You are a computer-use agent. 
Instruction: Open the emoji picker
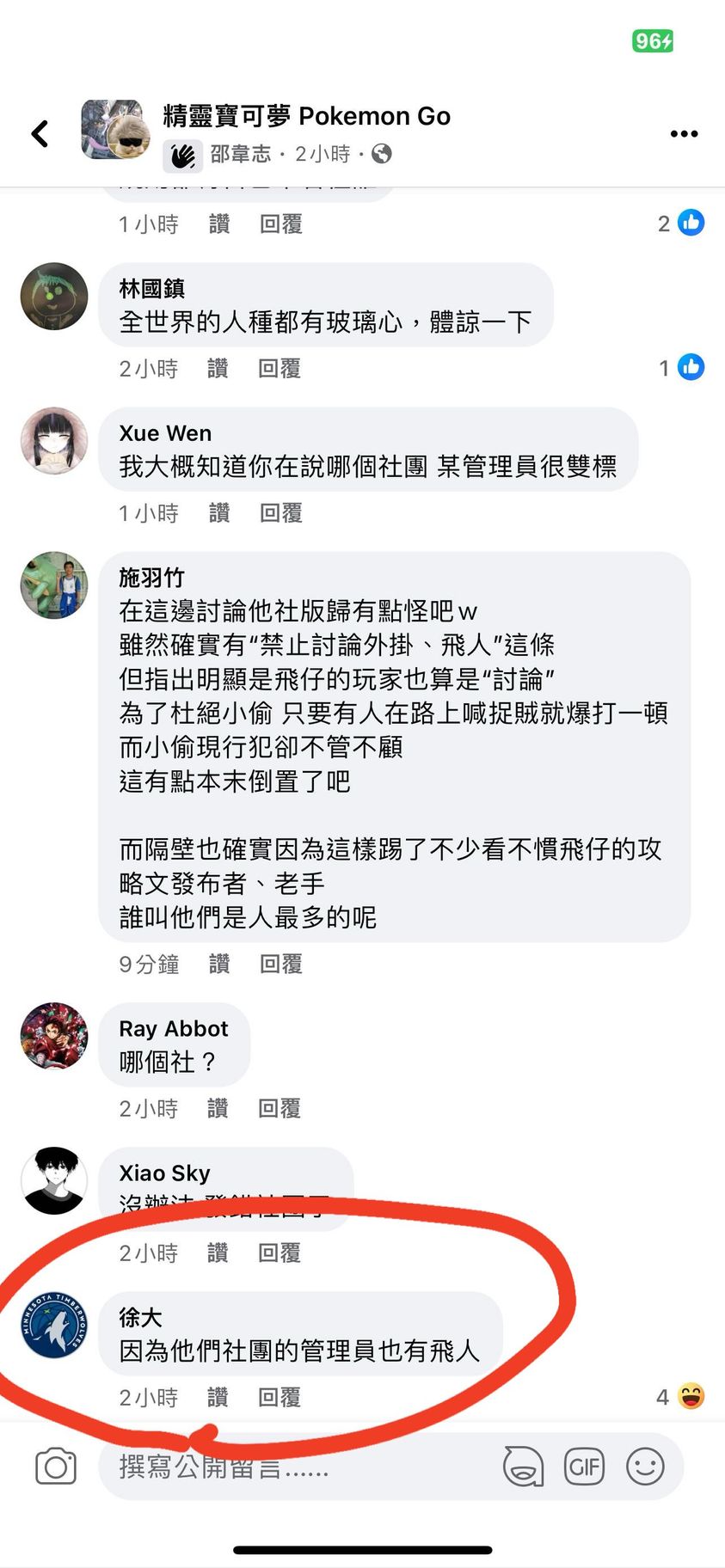(645, 1467)
